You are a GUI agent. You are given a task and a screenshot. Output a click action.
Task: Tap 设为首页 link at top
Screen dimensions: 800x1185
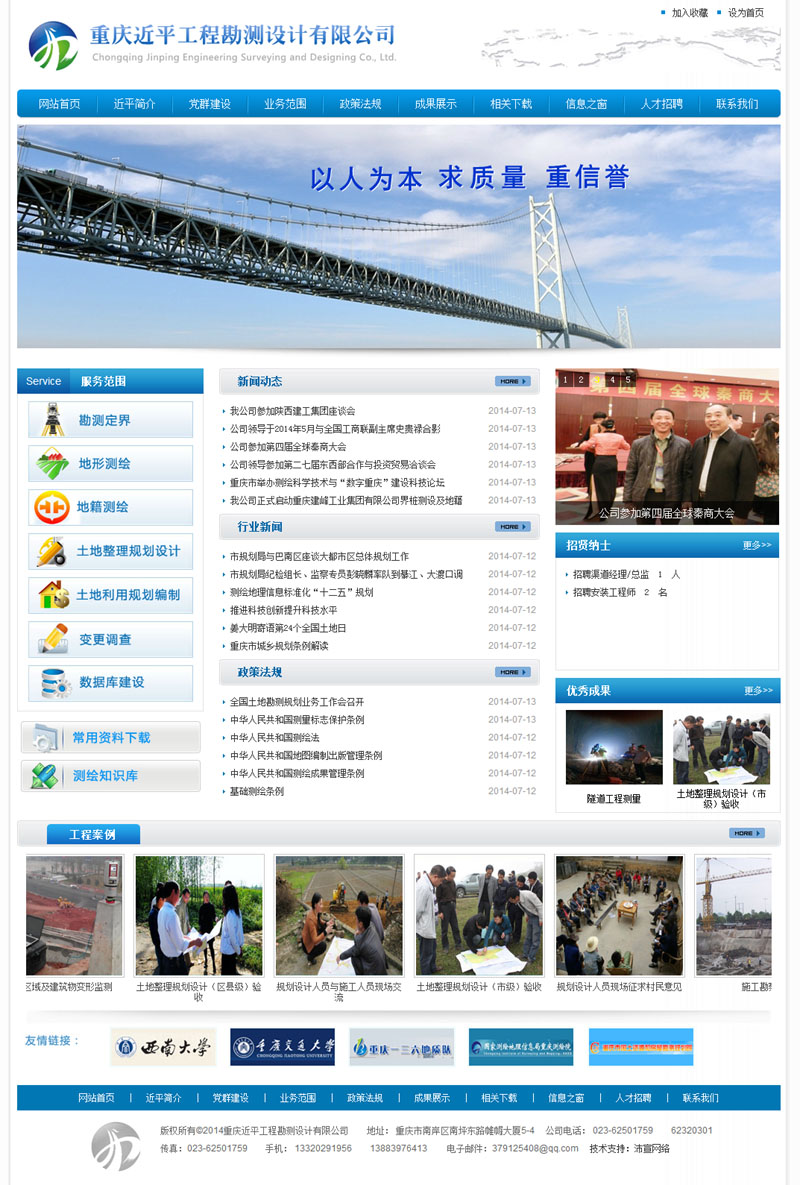point(745,13)
